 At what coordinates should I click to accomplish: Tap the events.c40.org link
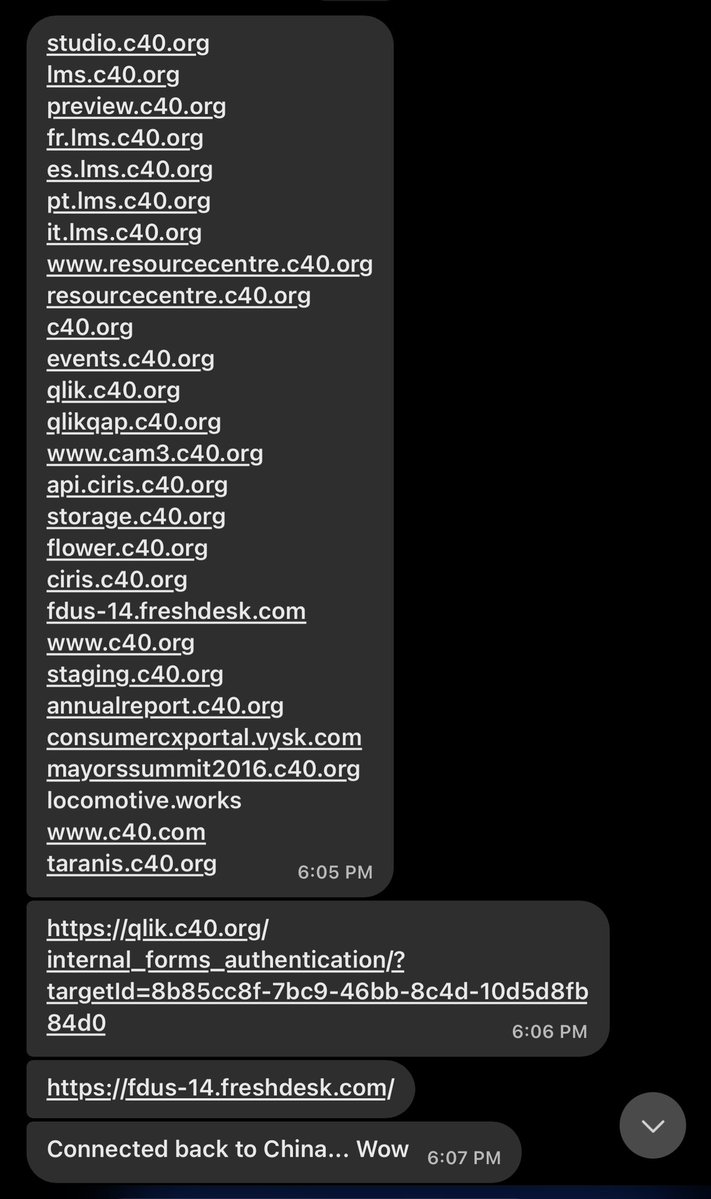(x=130, y=358)
